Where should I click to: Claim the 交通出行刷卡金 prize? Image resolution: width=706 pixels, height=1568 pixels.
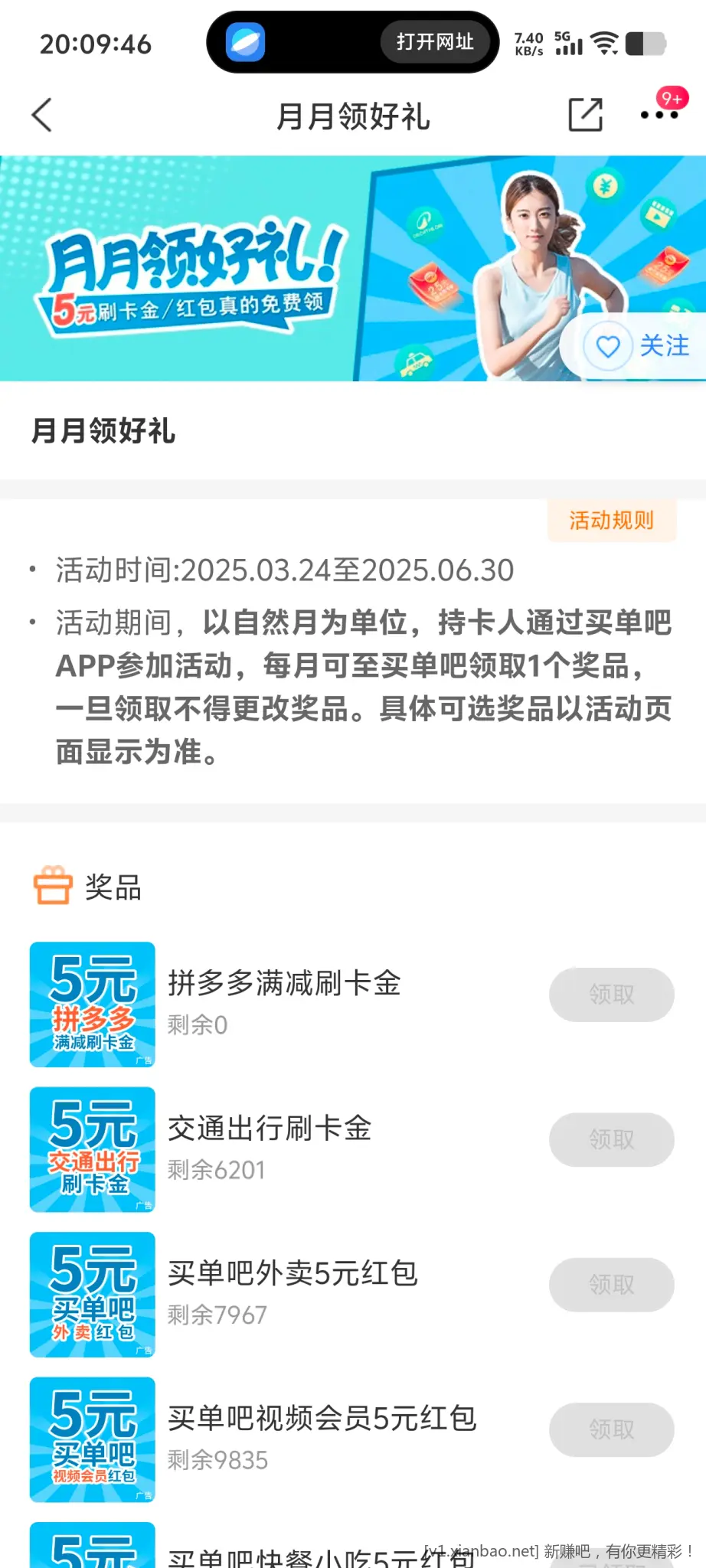(611, 1139)
